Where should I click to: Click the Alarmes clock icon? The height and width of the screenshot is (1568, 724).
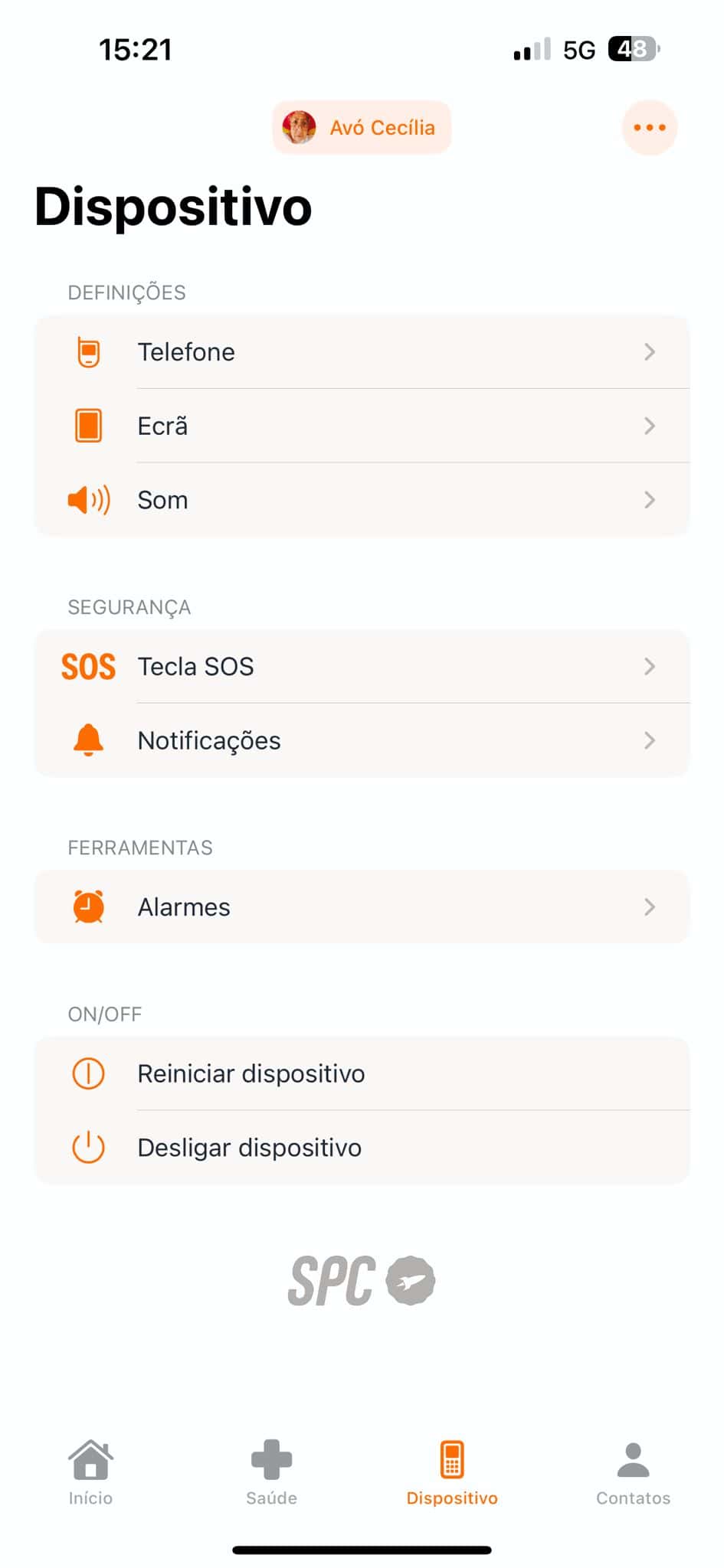88,907
